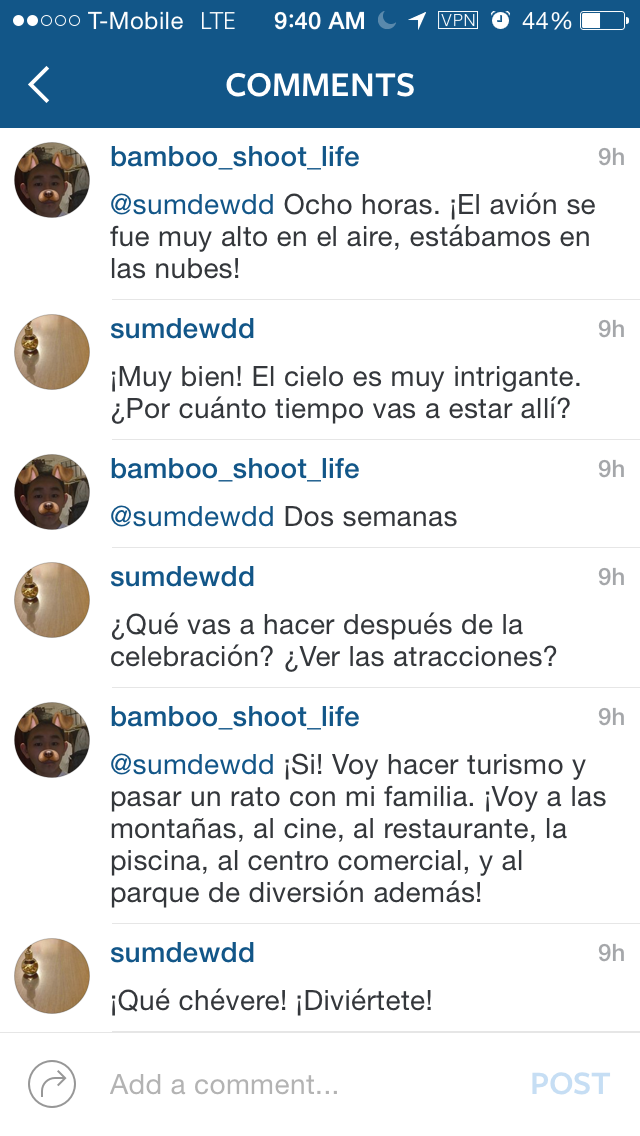Open the @sumdewdd mention in the "Dos semanas" comment

192,517
